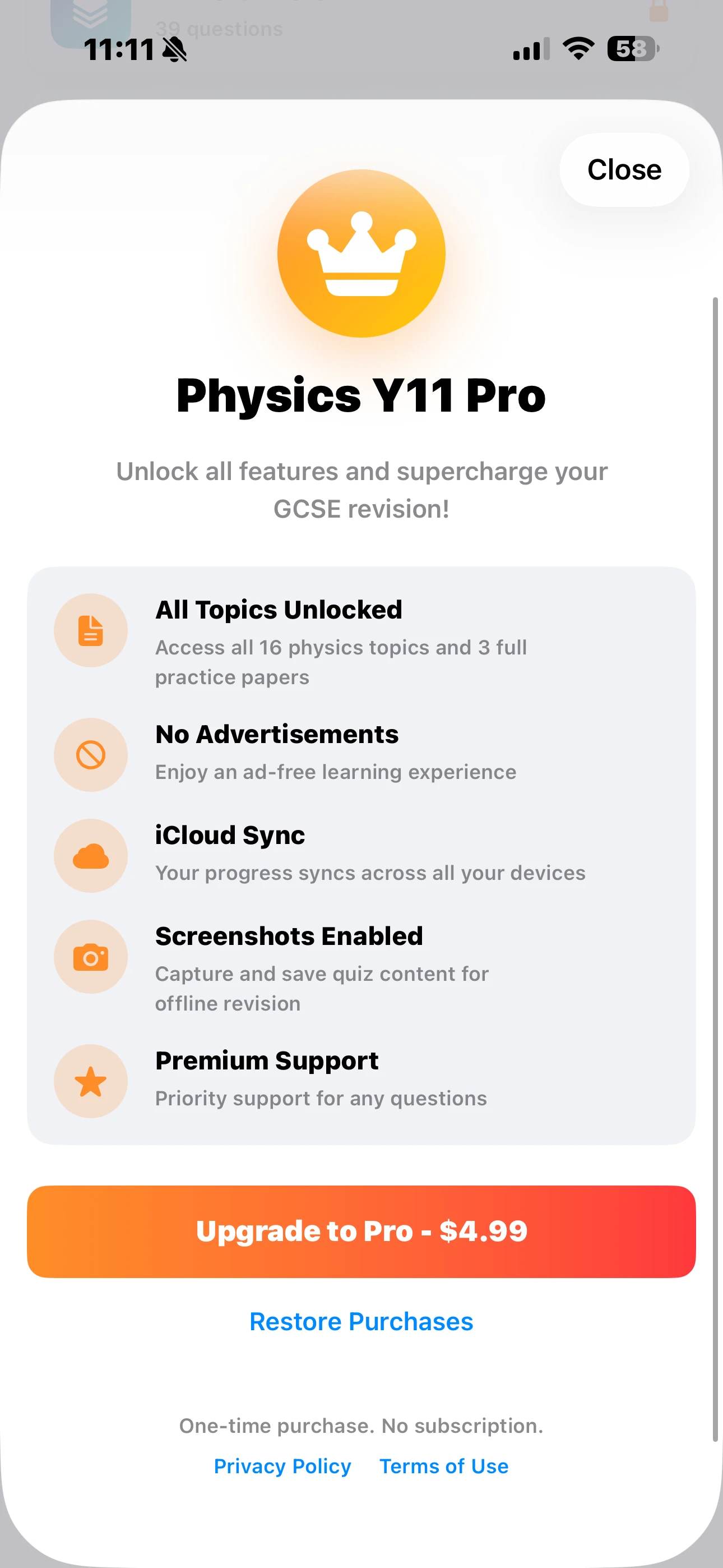
Task: Tap the status bar clock
Action: [119, 50]
